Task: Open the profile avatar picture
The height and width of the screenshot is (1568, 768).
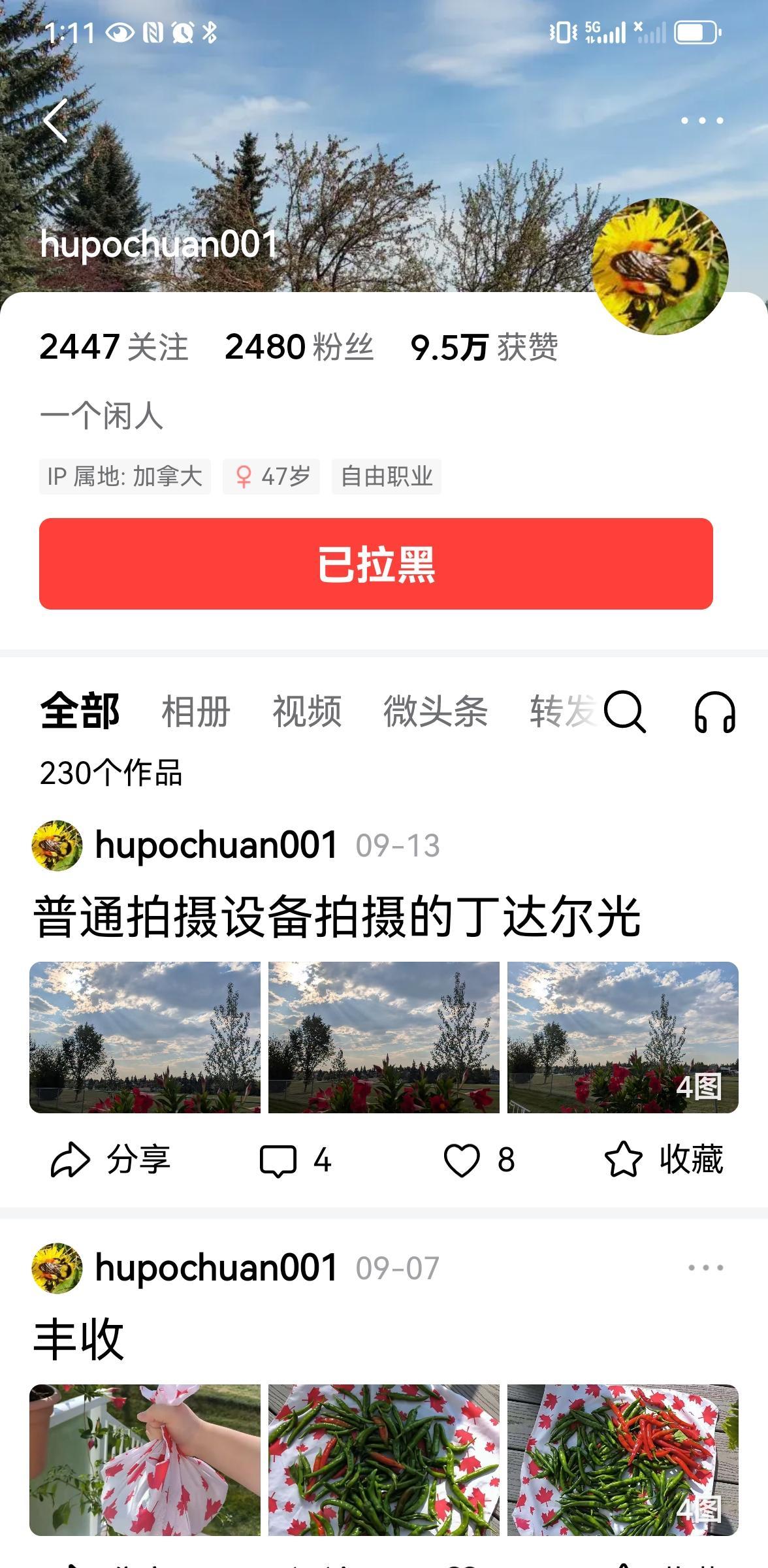Action: pyautogui.click(x=660, y=267)
